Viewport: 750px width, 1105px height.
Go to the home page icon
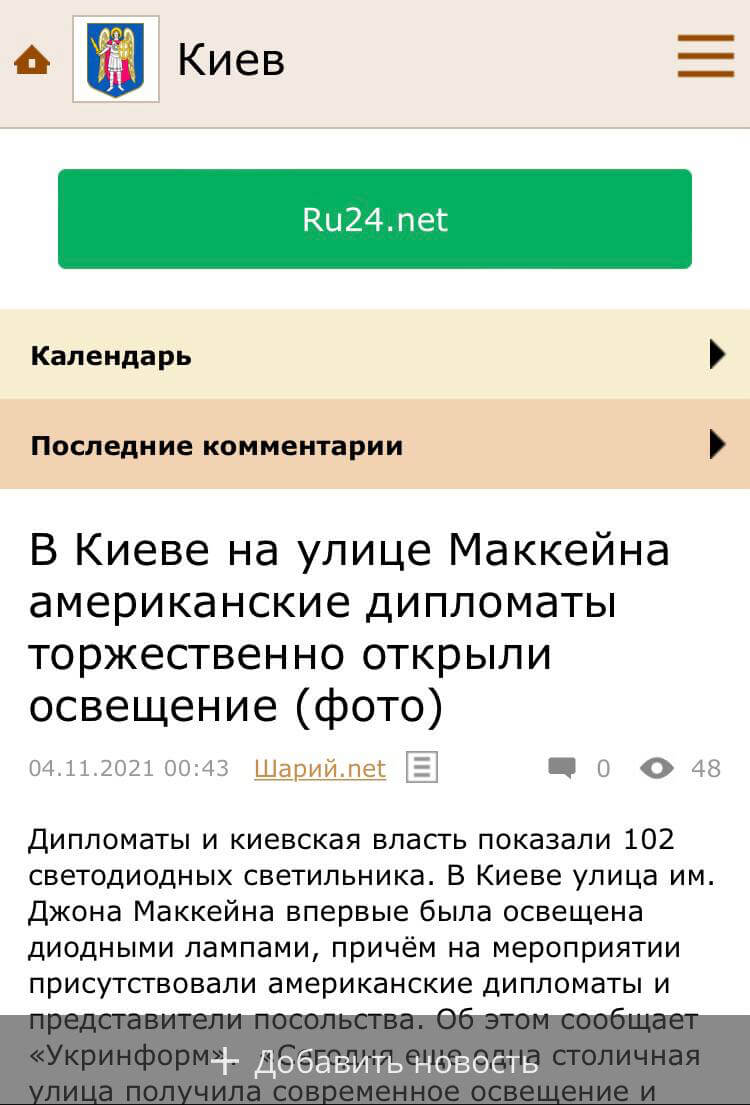tap(32, 61)
